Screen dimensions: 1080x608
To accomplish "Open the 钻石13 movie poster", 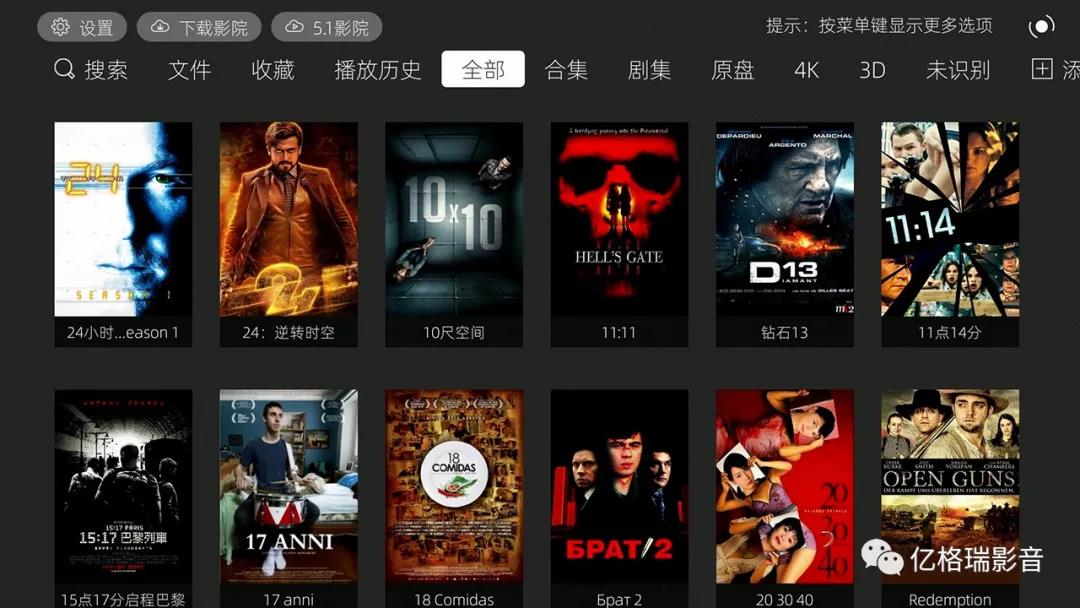I will [x=785, y=220].
